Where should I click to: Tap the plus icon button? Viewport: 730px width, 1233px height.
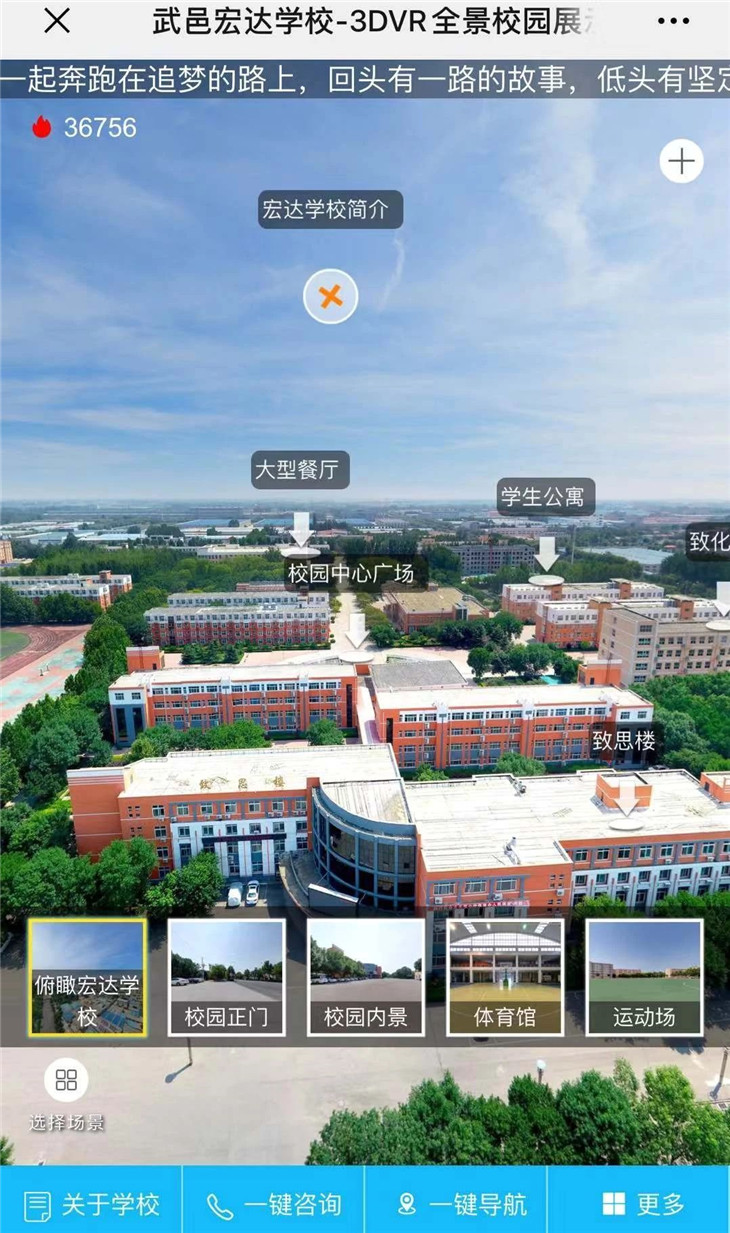[681, 162]
